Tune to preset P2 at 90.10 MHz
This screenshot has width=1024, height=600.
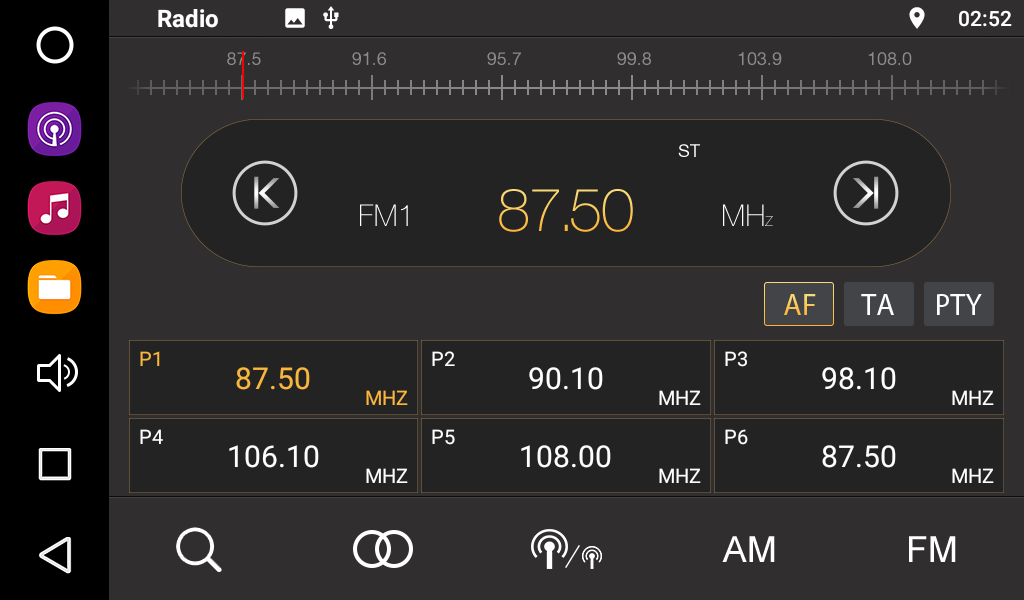(566, 378)
